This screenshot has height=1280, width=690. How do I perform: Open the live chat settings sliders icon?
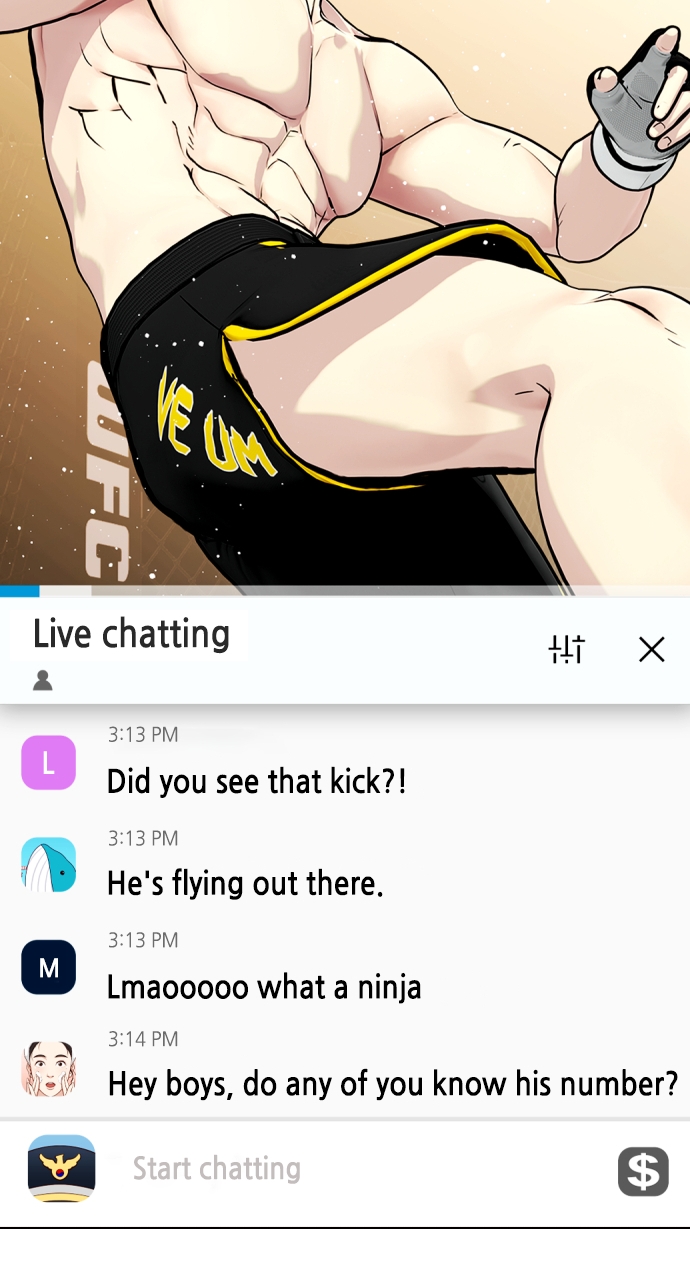pos(566,650)
